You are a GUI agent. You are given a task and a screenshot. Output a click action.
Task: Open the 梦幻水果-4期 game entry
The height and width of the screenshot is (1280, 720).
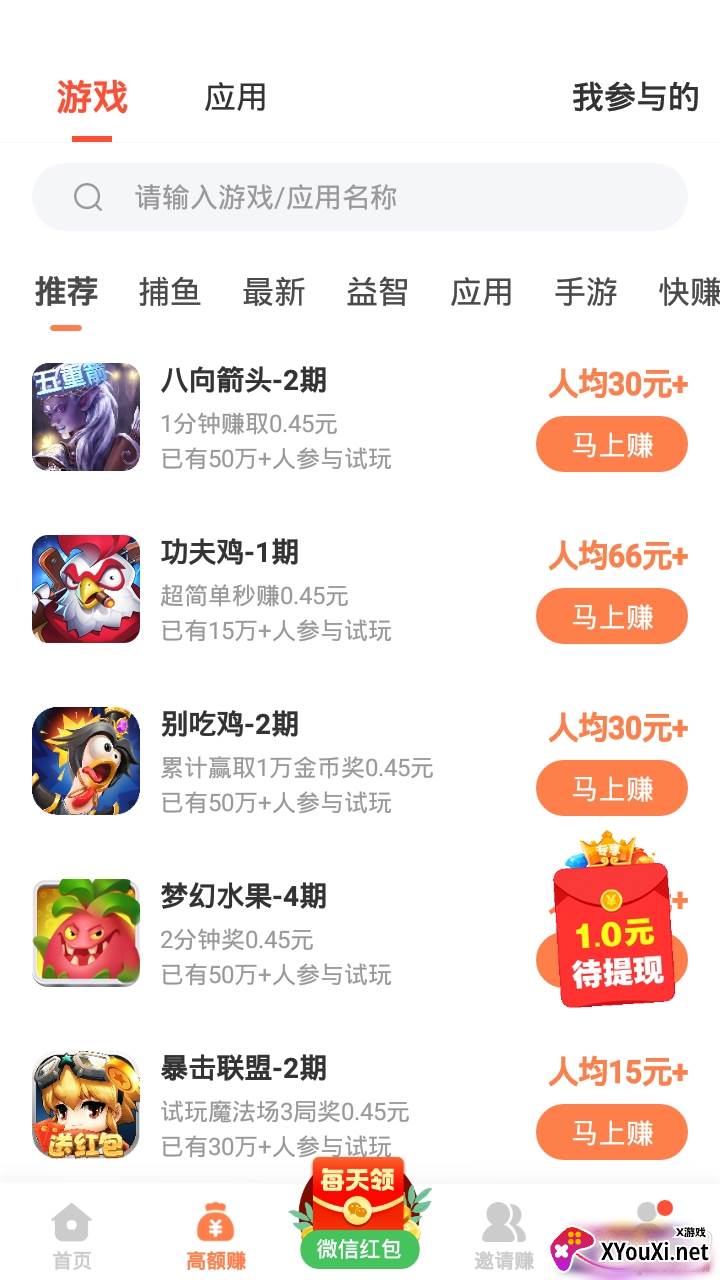[x=244, y=897]
